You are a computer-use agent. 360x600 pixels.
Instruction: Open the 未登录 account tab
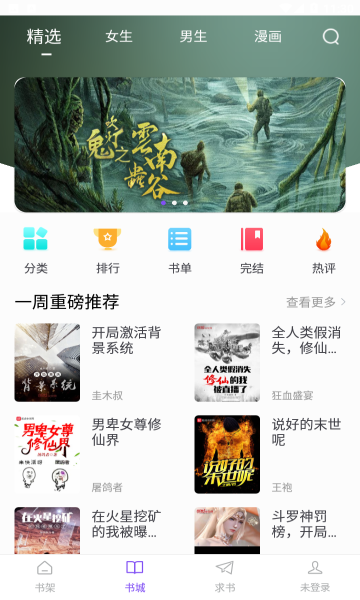coord(315,577)
